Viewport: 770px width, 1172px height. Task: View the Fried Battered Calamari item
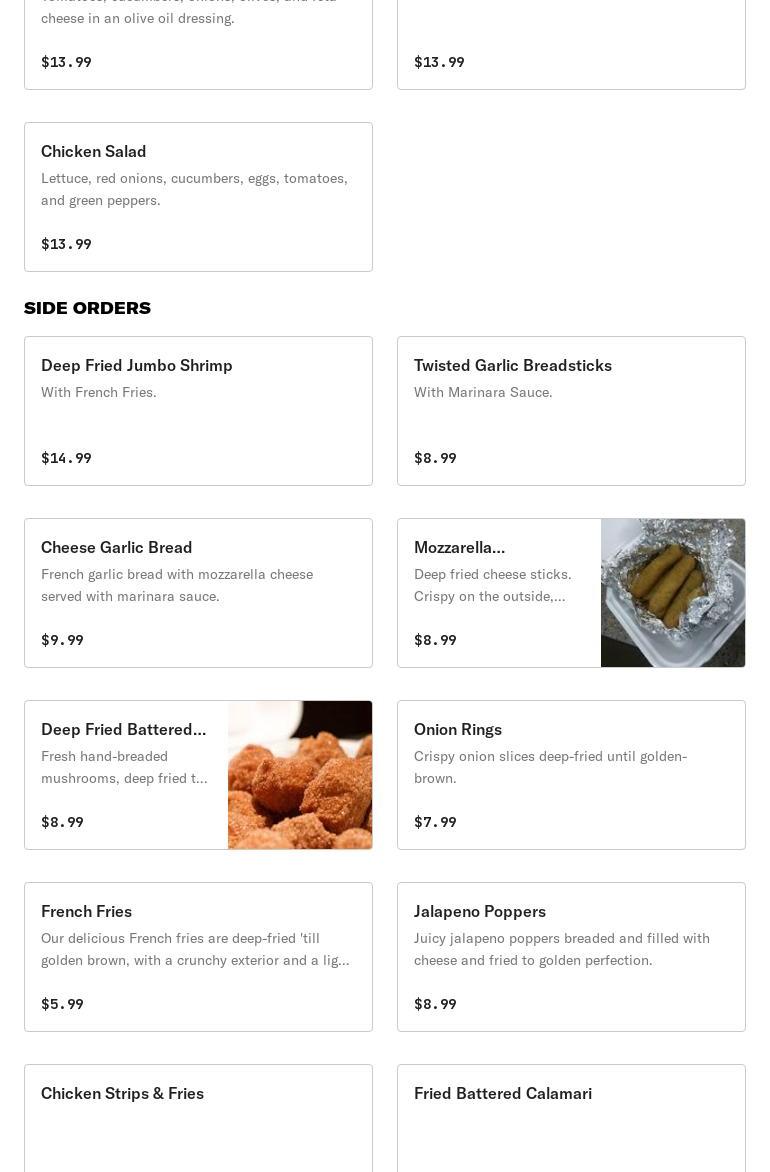571,1118
